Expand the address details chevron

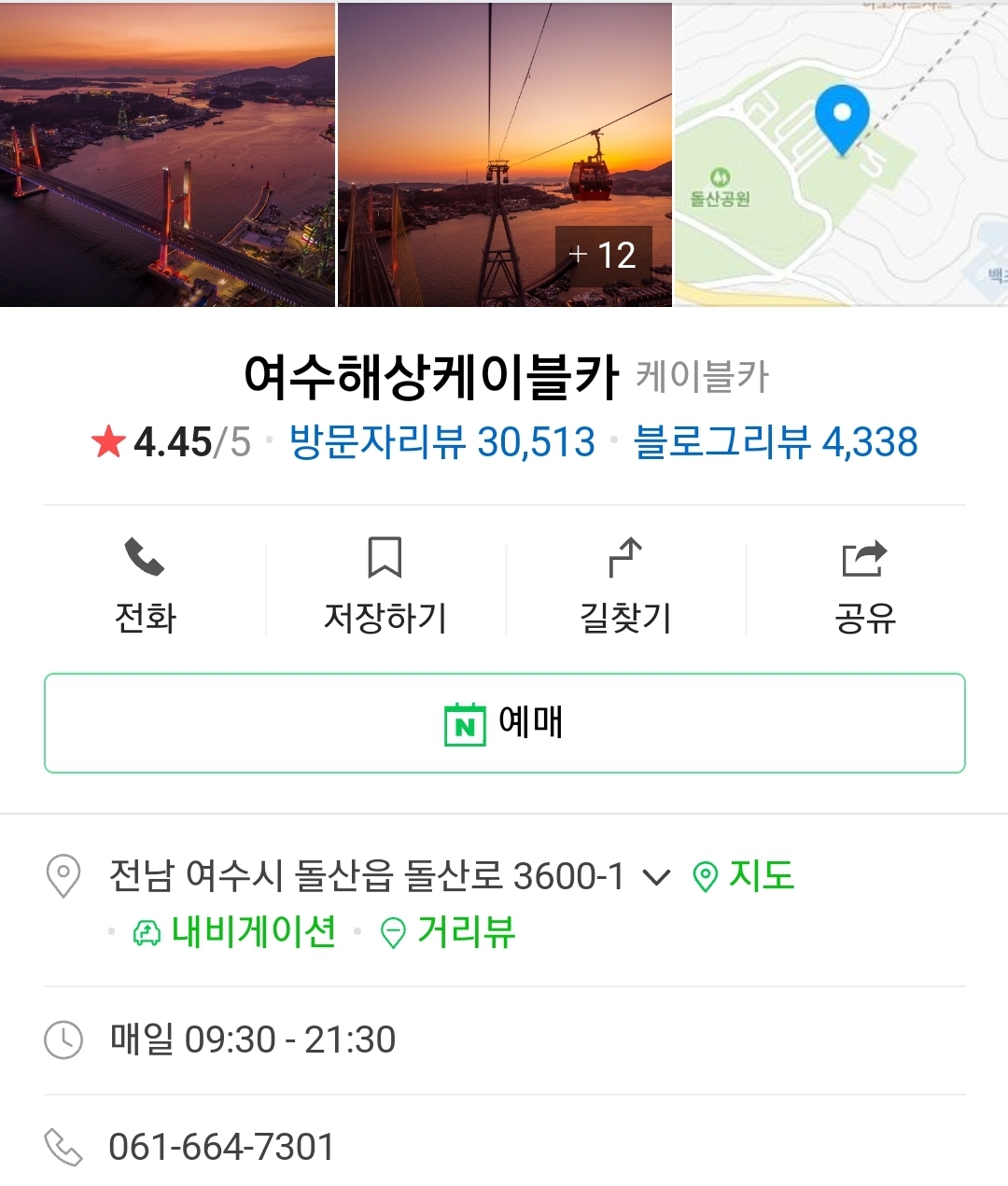(x=656, y=877)
